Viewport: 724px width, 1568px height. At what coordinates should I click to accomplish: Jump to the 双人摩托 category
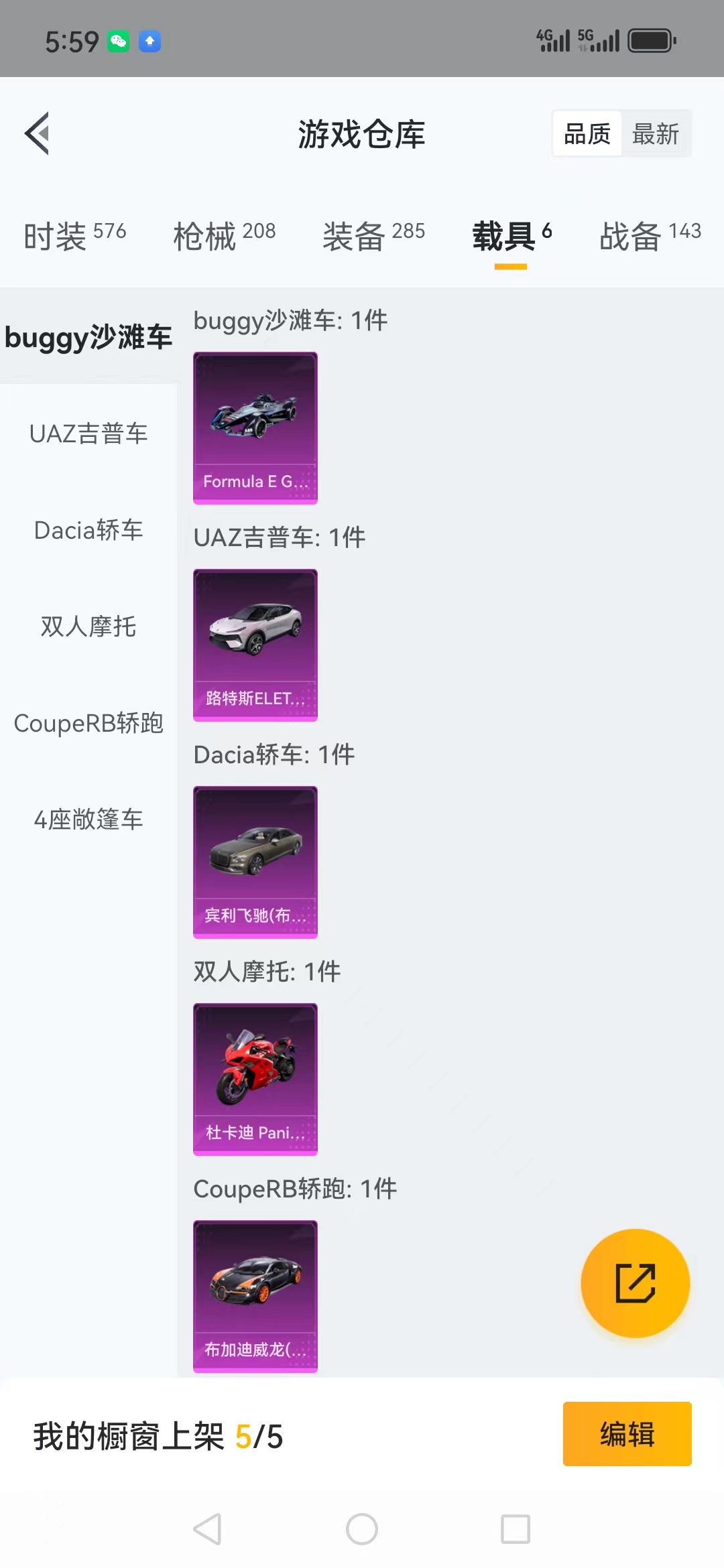coord(88,627)
